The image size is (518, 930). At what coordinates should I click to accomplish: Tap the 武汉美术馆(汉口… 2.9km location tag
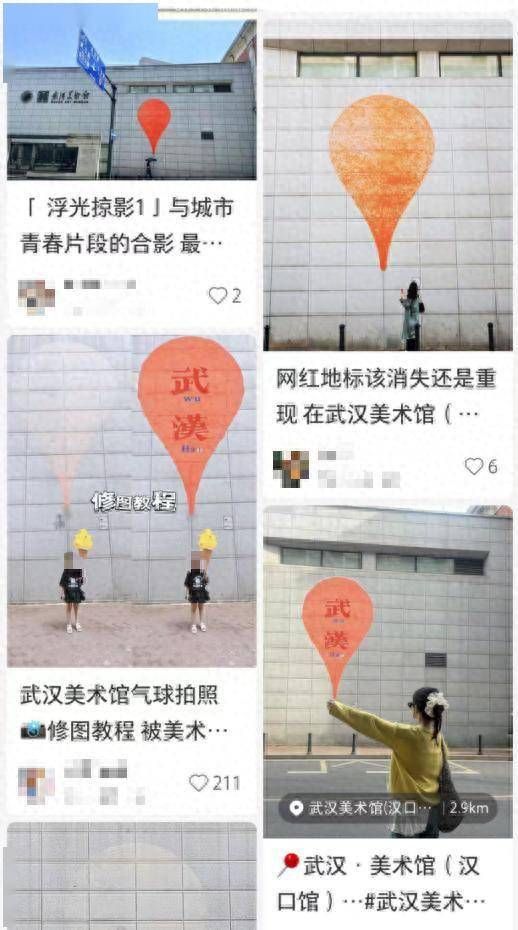388,808
